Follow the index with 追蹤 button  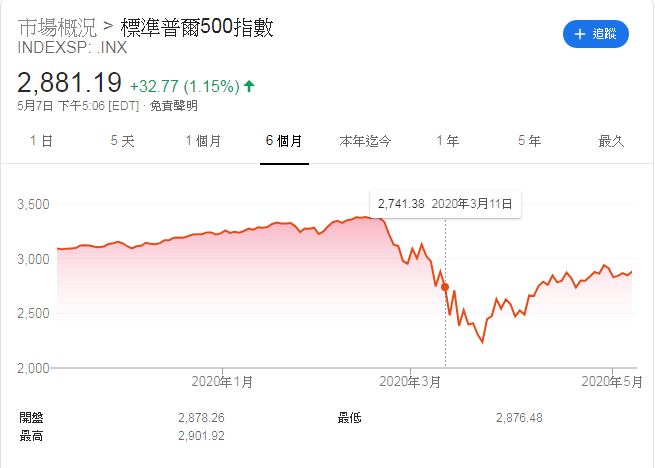[x=596, y=34]
